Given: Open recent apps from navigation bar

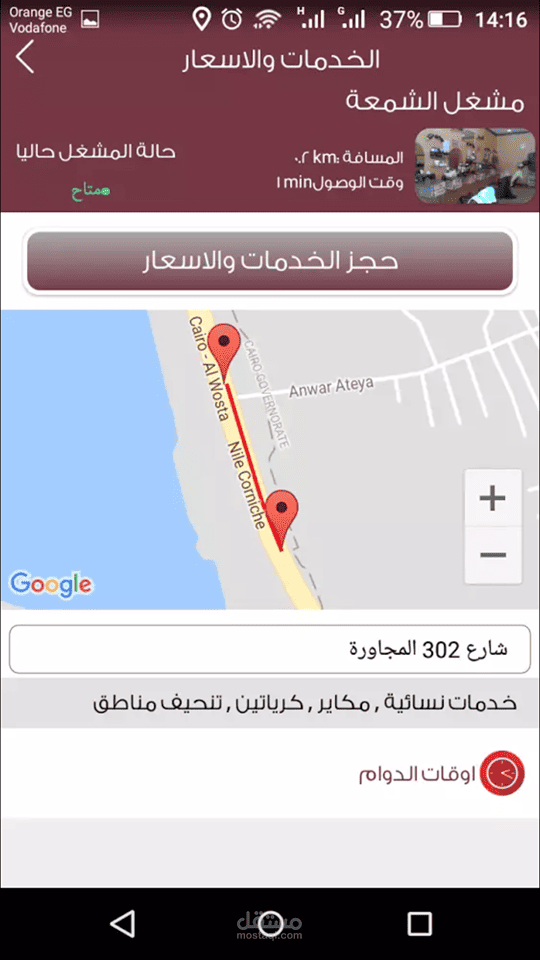Looking at the screenshot, I should [x=419, y=923].
